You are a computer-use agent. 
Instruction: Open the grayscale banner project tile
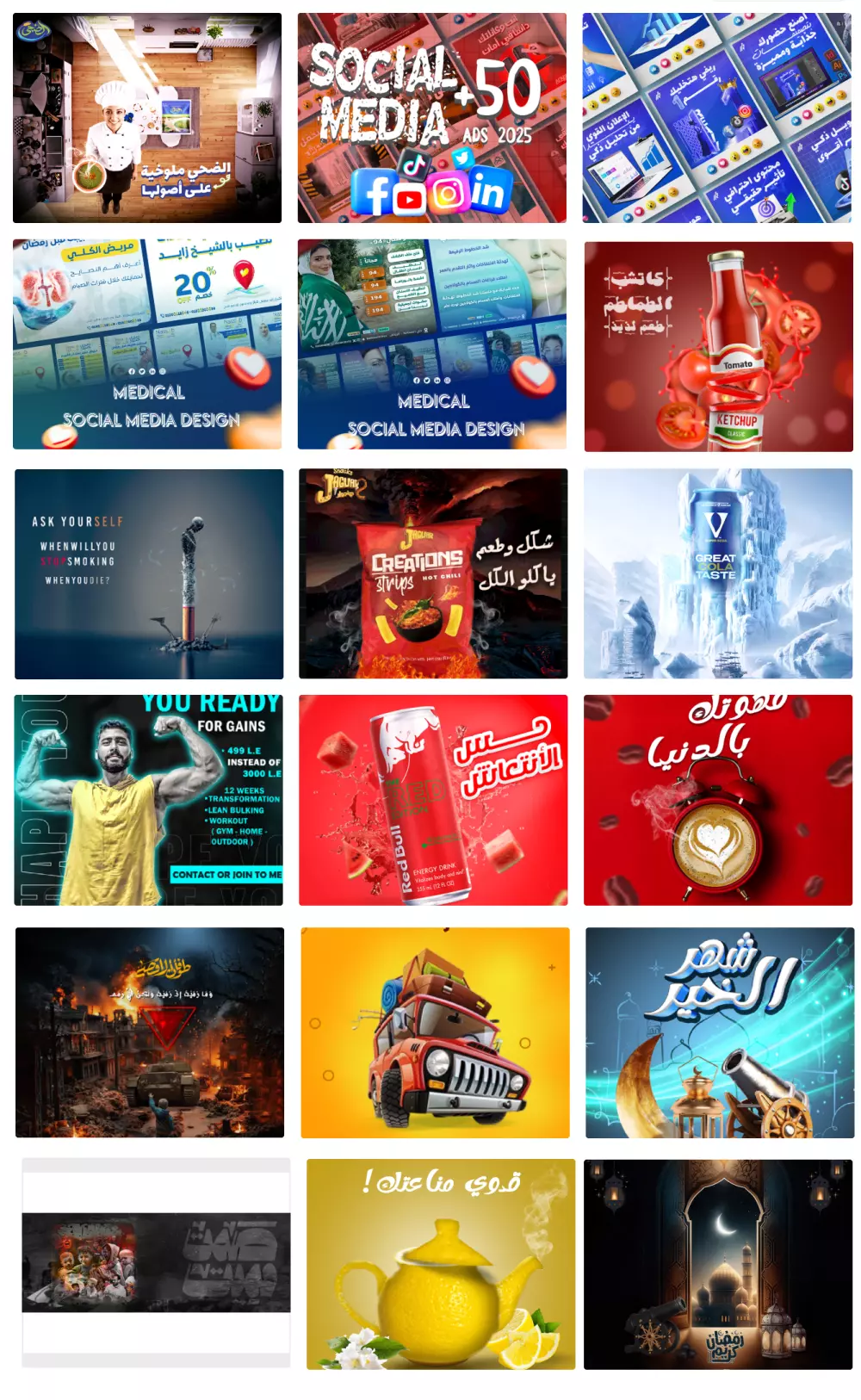156,1262
